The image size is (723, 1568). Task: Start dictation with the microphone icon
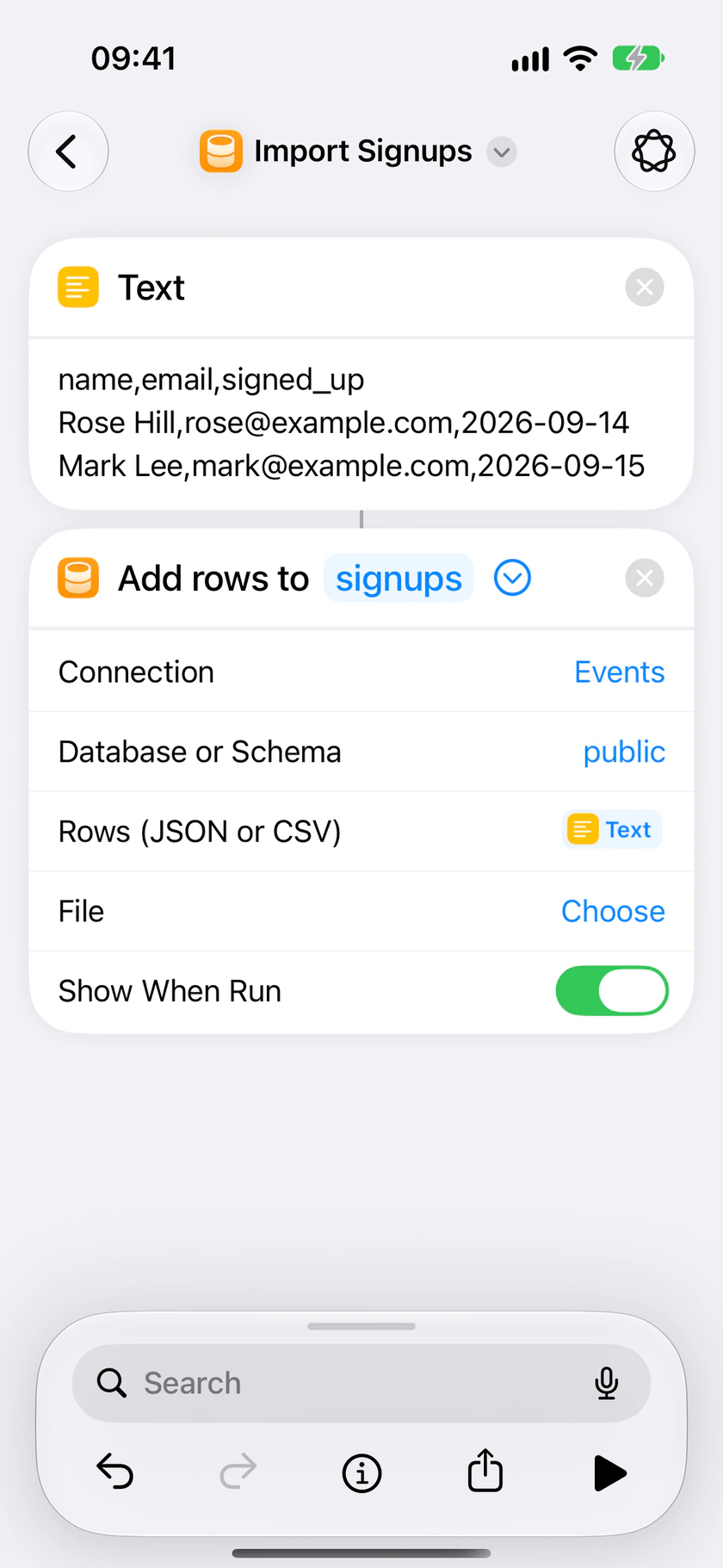pos(606,1384)
